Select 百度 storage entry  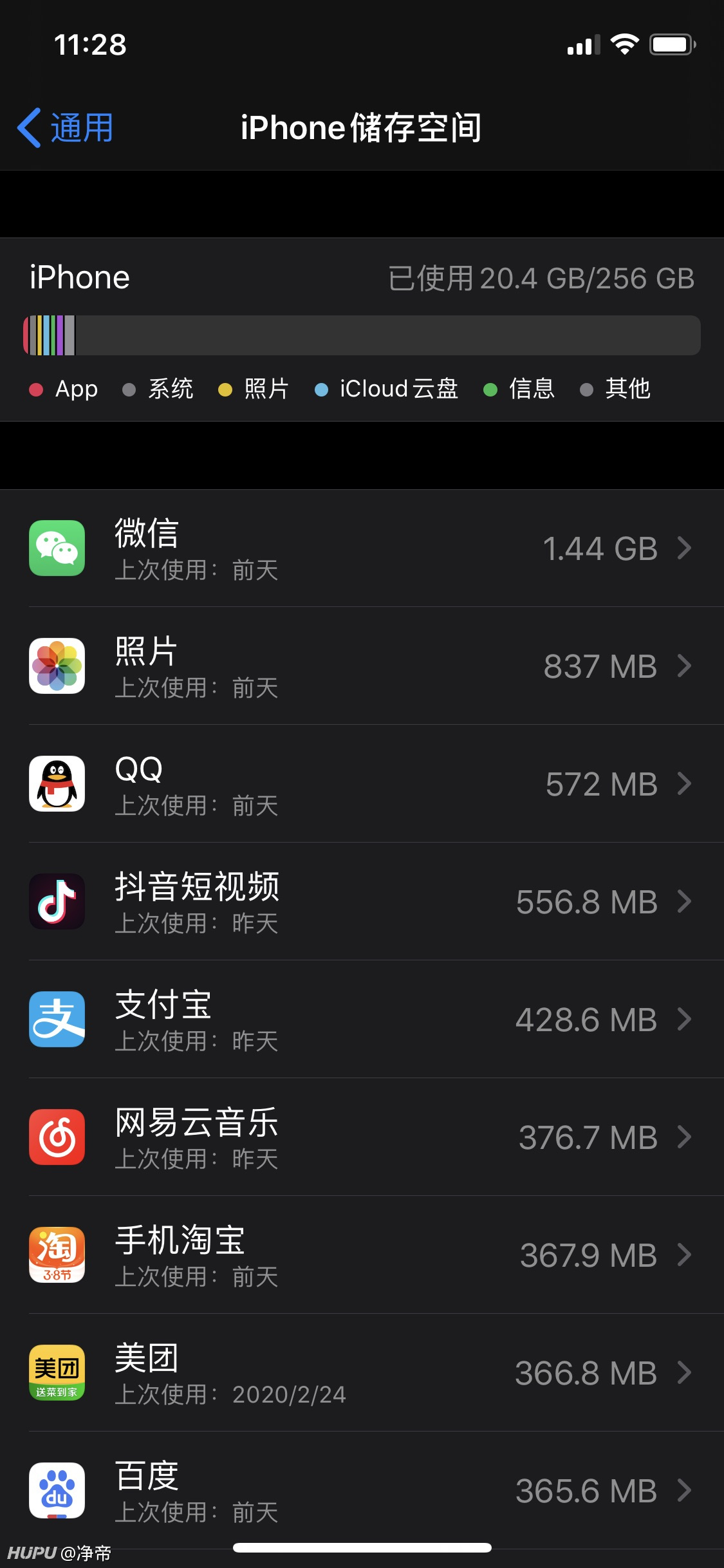(362, 1490)
